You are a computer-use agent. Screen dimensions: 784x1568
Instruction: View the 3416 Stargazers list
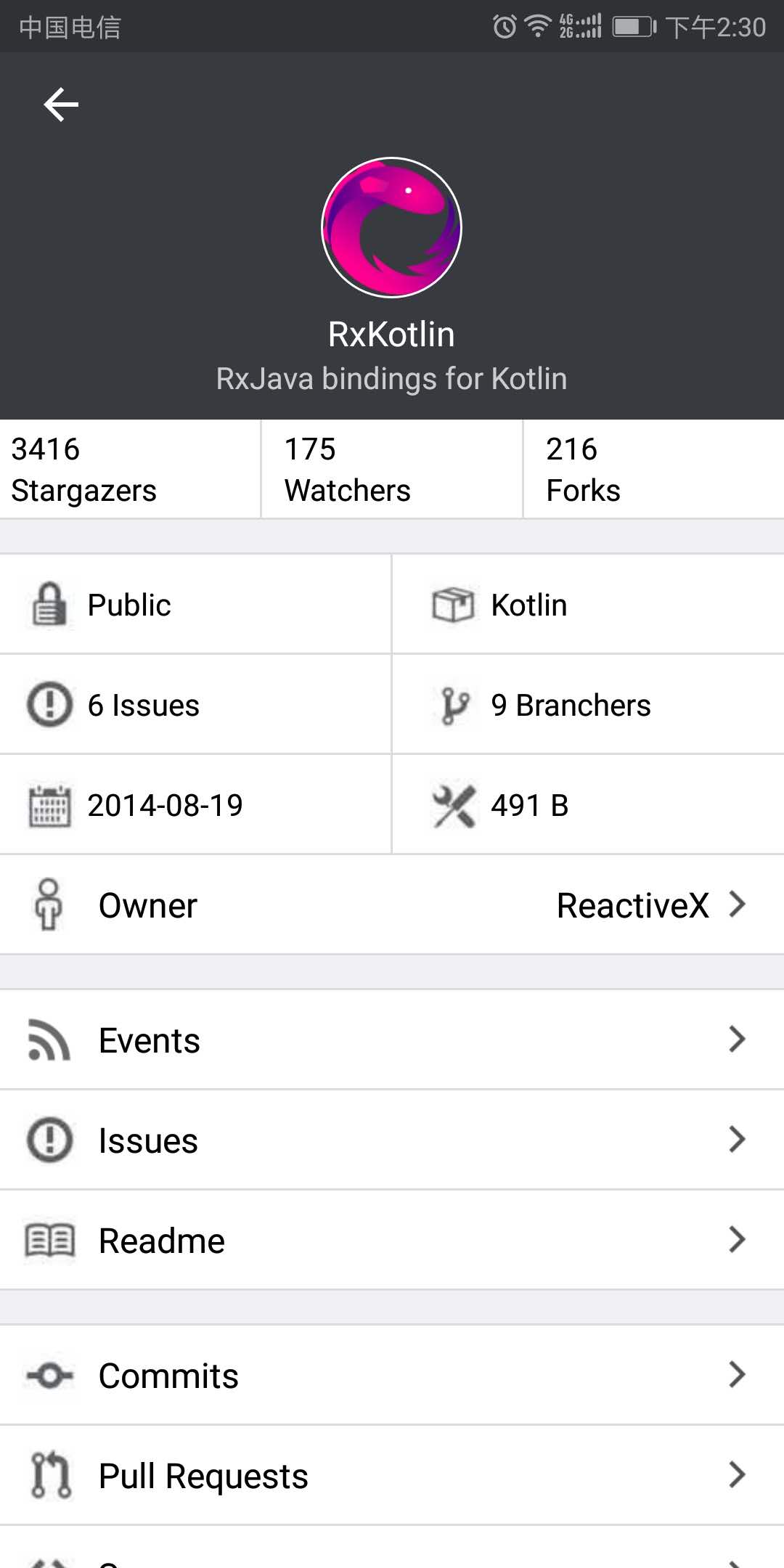(129, 470)
